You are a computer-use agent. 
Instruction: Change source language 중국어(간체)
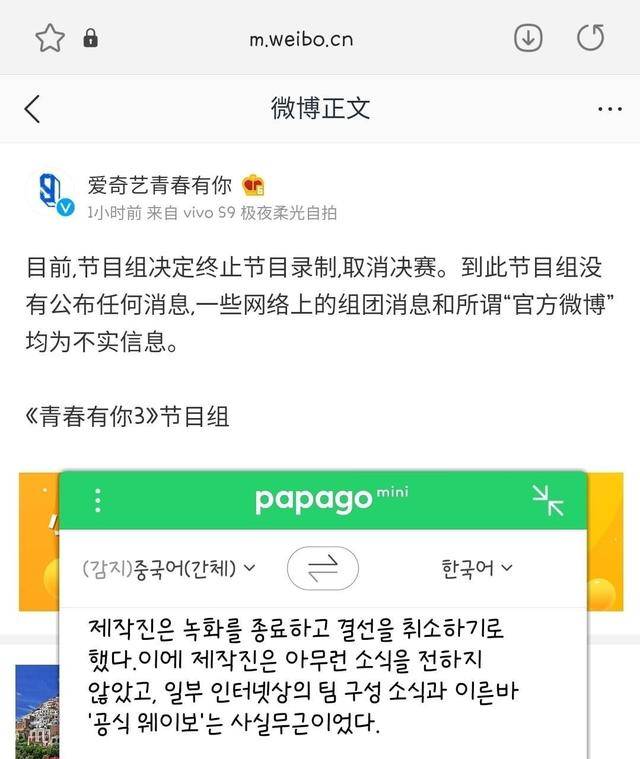point(170,568)
